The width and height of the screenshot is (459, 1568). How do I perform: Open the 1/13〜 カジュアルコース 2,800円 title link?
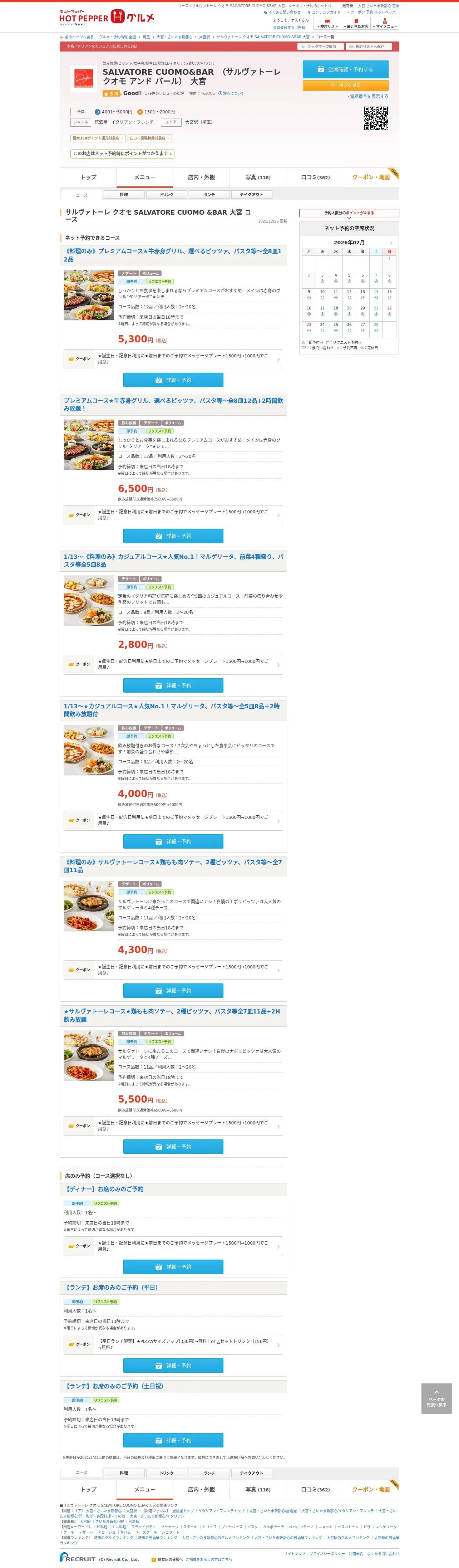pos(173,561)
